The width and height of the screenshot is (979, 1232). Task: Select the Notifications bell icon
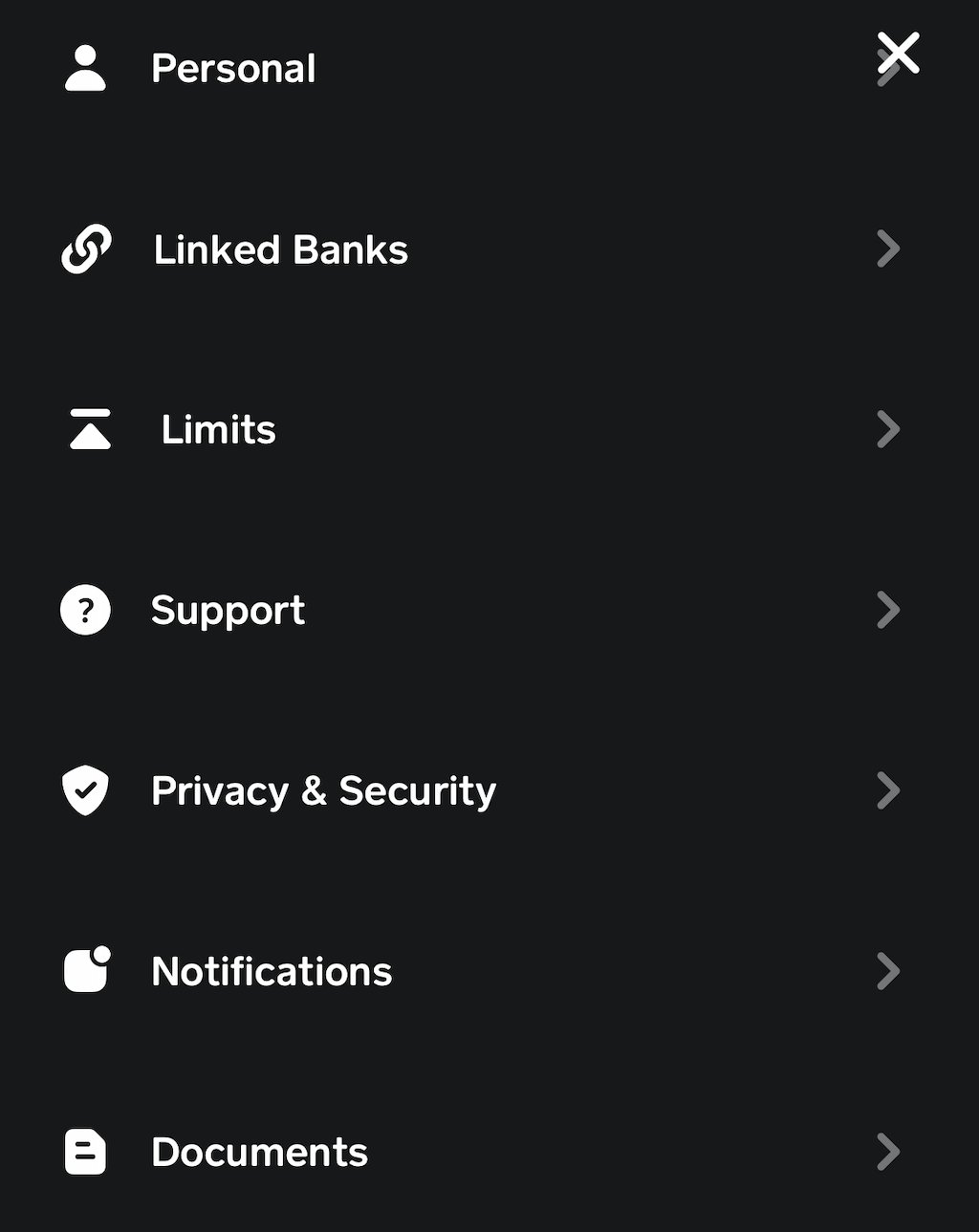pyautogui.click(x=85, y=970)
